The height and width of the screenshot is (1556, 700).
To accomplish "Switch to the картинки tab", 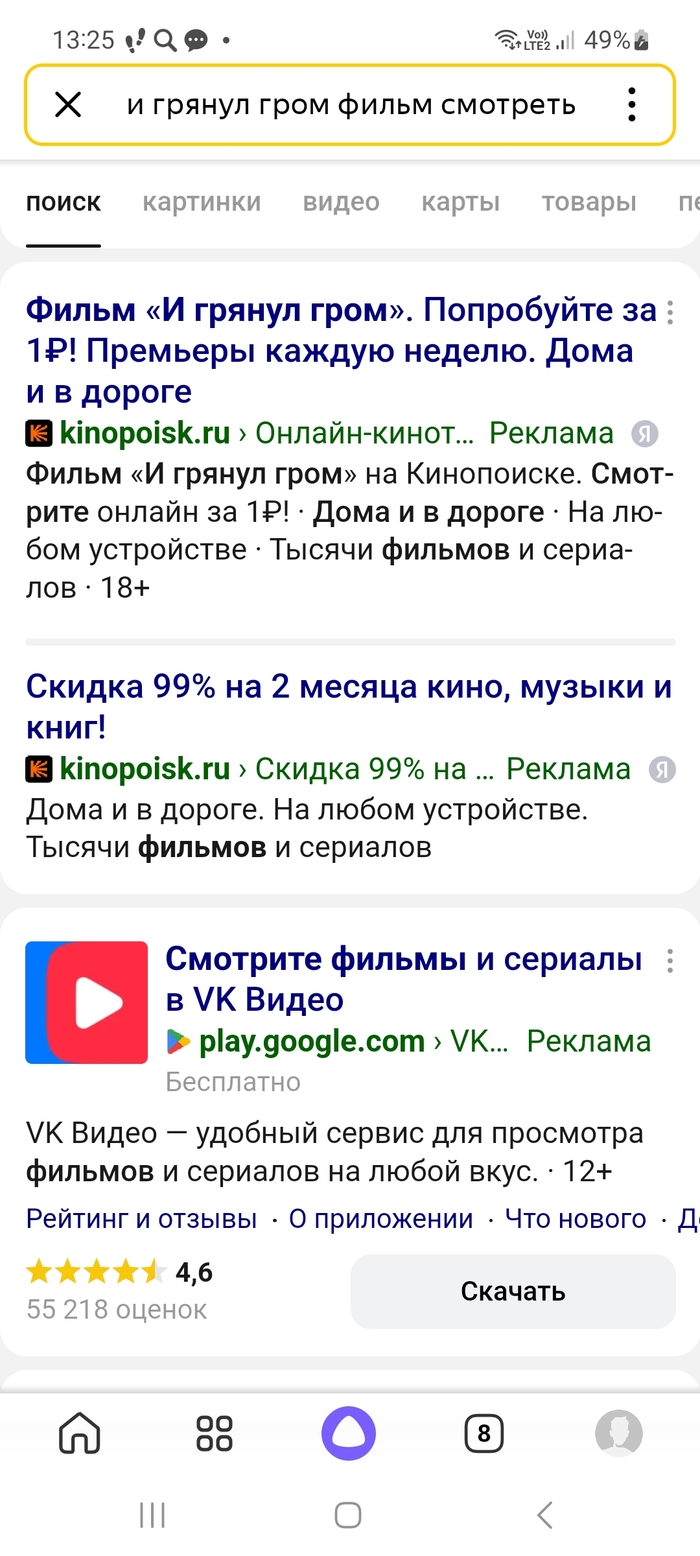I will point(201,202).
